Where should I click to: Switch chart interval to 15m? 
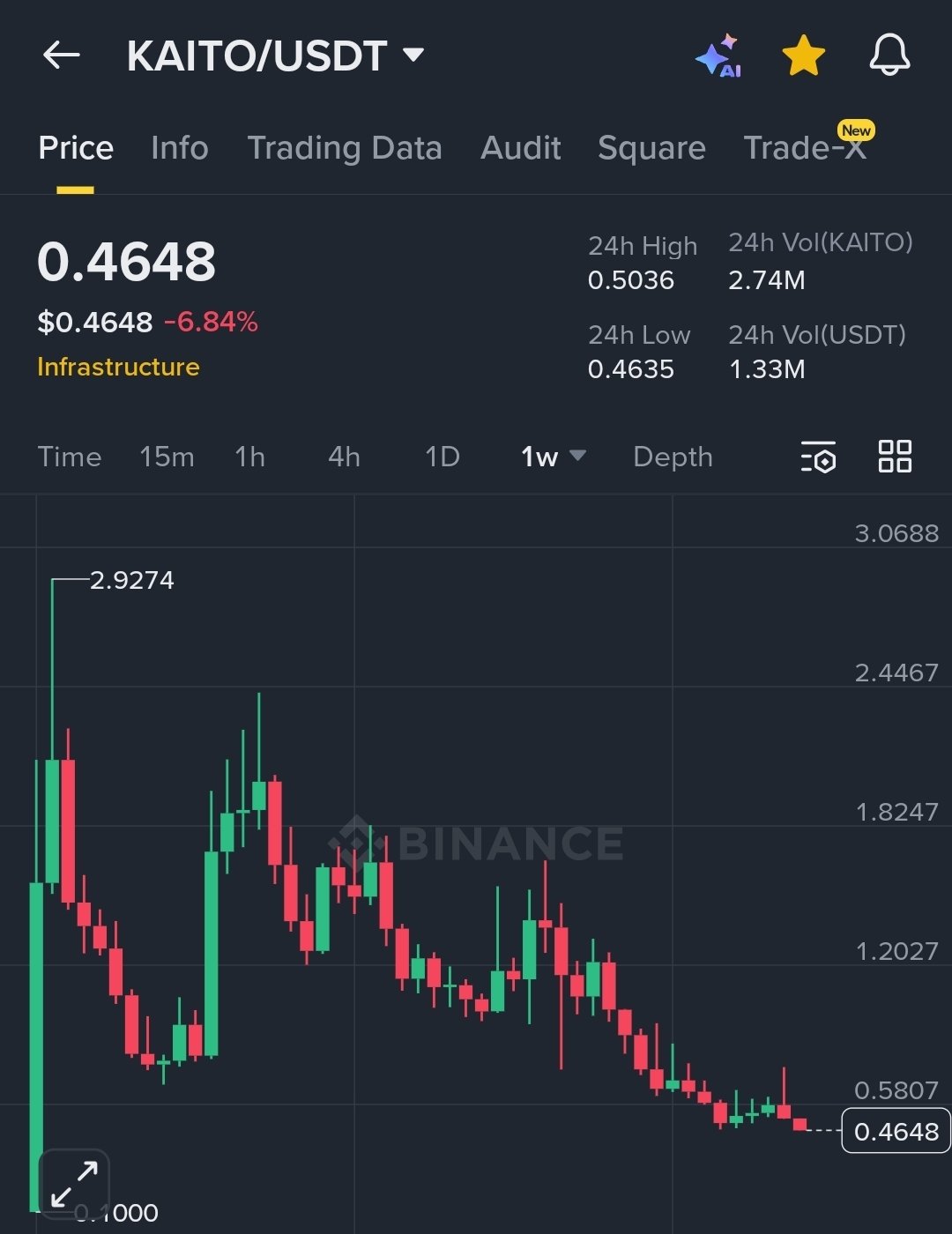[167, 457]
